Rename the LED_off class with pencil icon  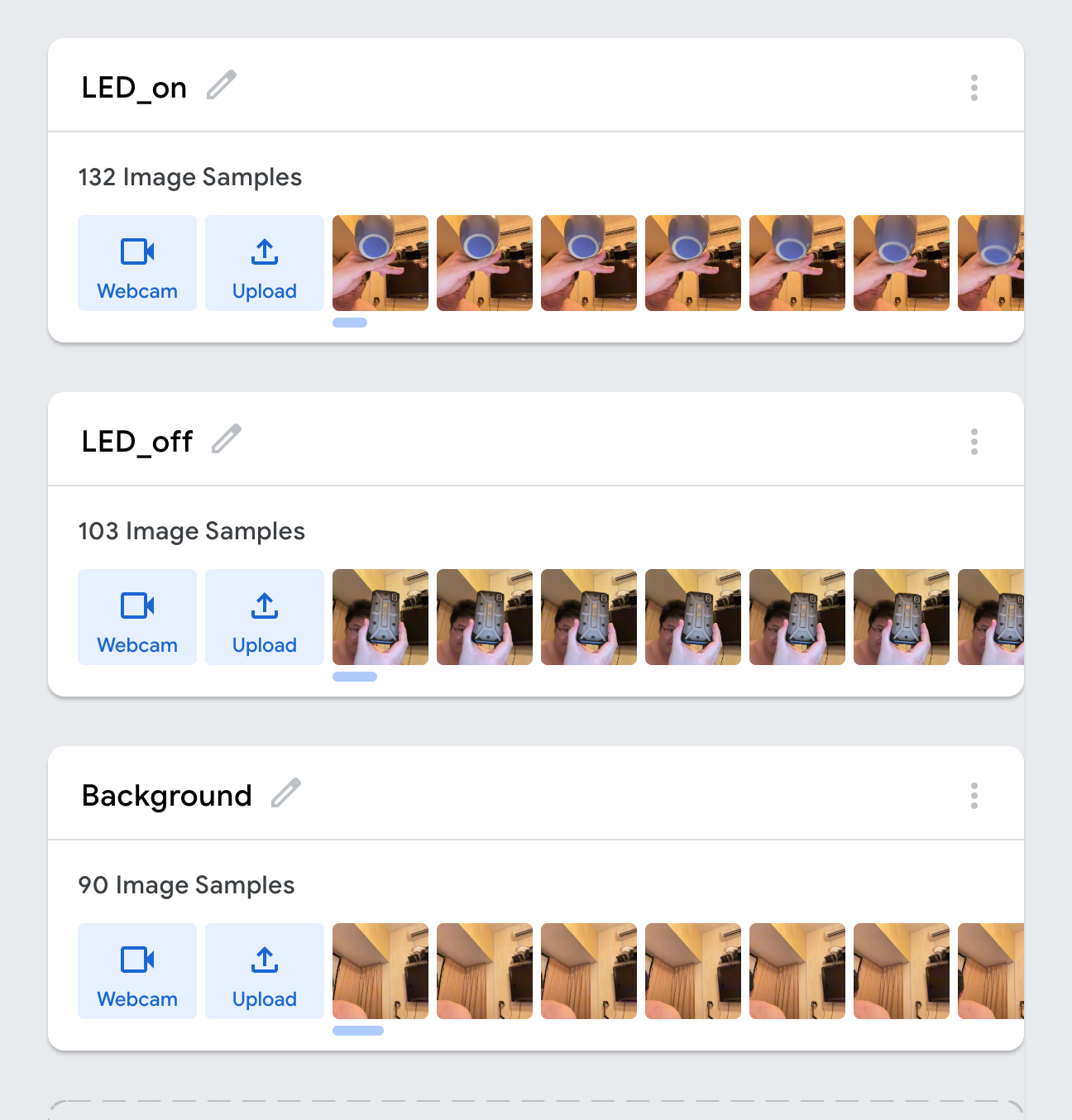pyautogui.click(x=226, y=439)
